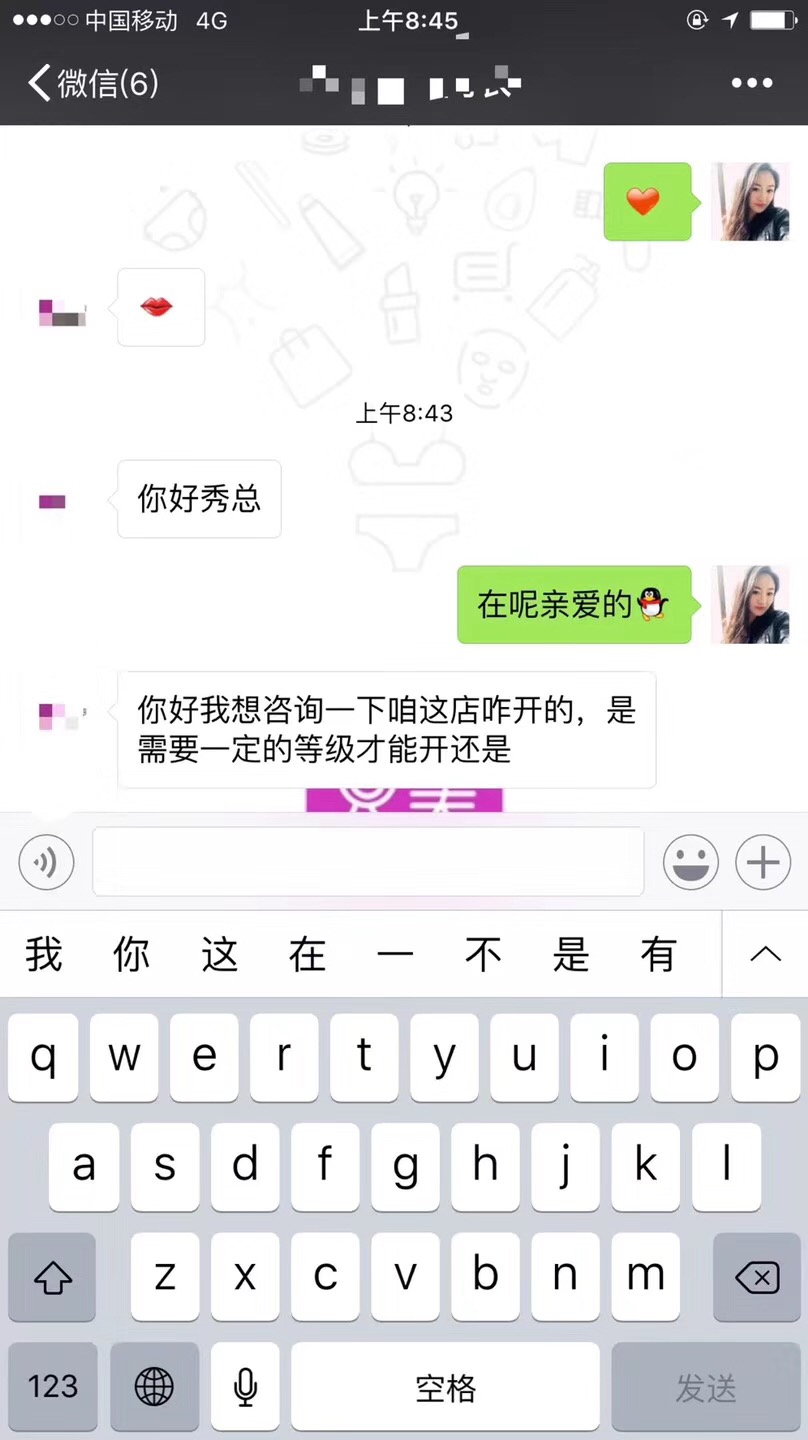Image resolution: width=808 pixels, height=1440 pixels.
Task: Switch to voice message input
Action: tap(47, 861)
